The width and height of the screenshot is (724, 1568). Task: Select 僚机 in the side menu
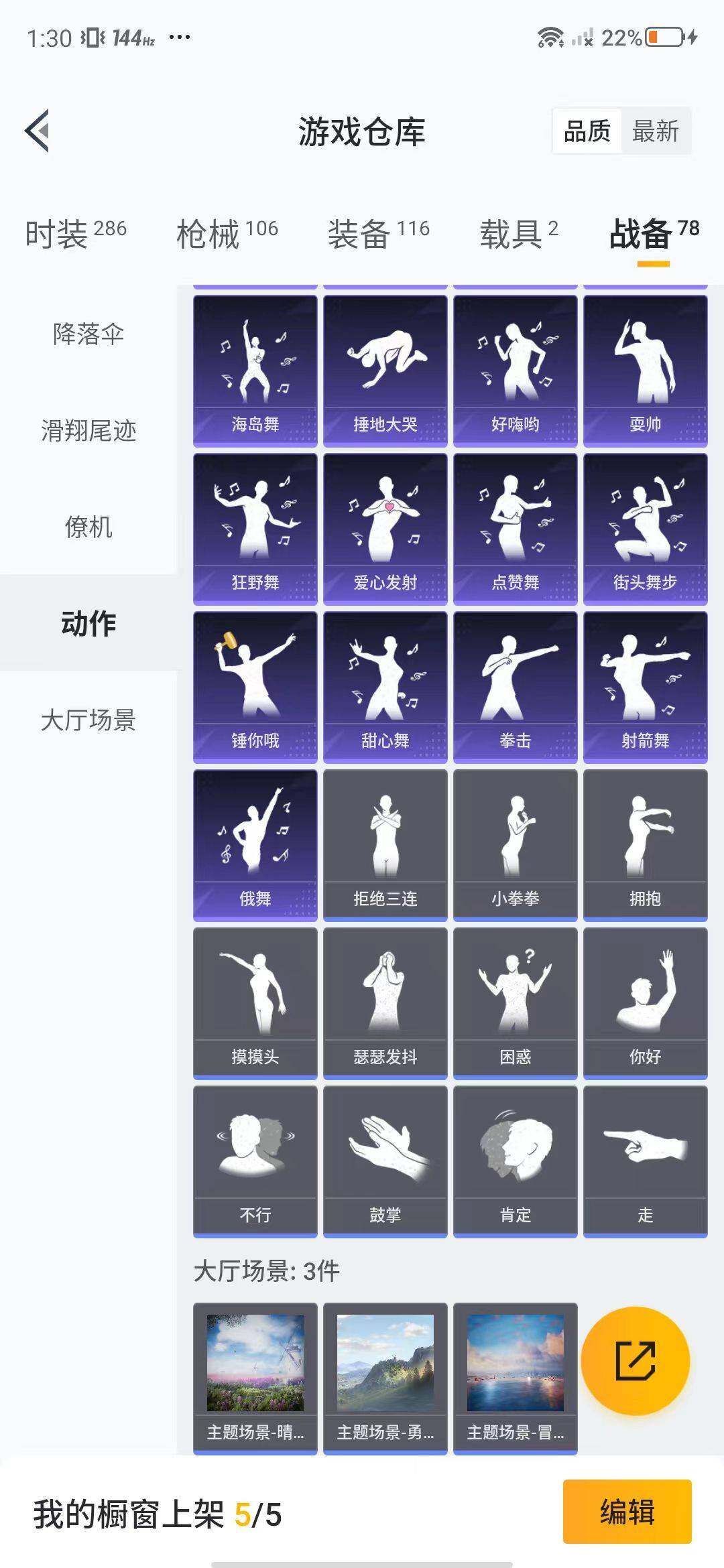[x=88, y=527]
